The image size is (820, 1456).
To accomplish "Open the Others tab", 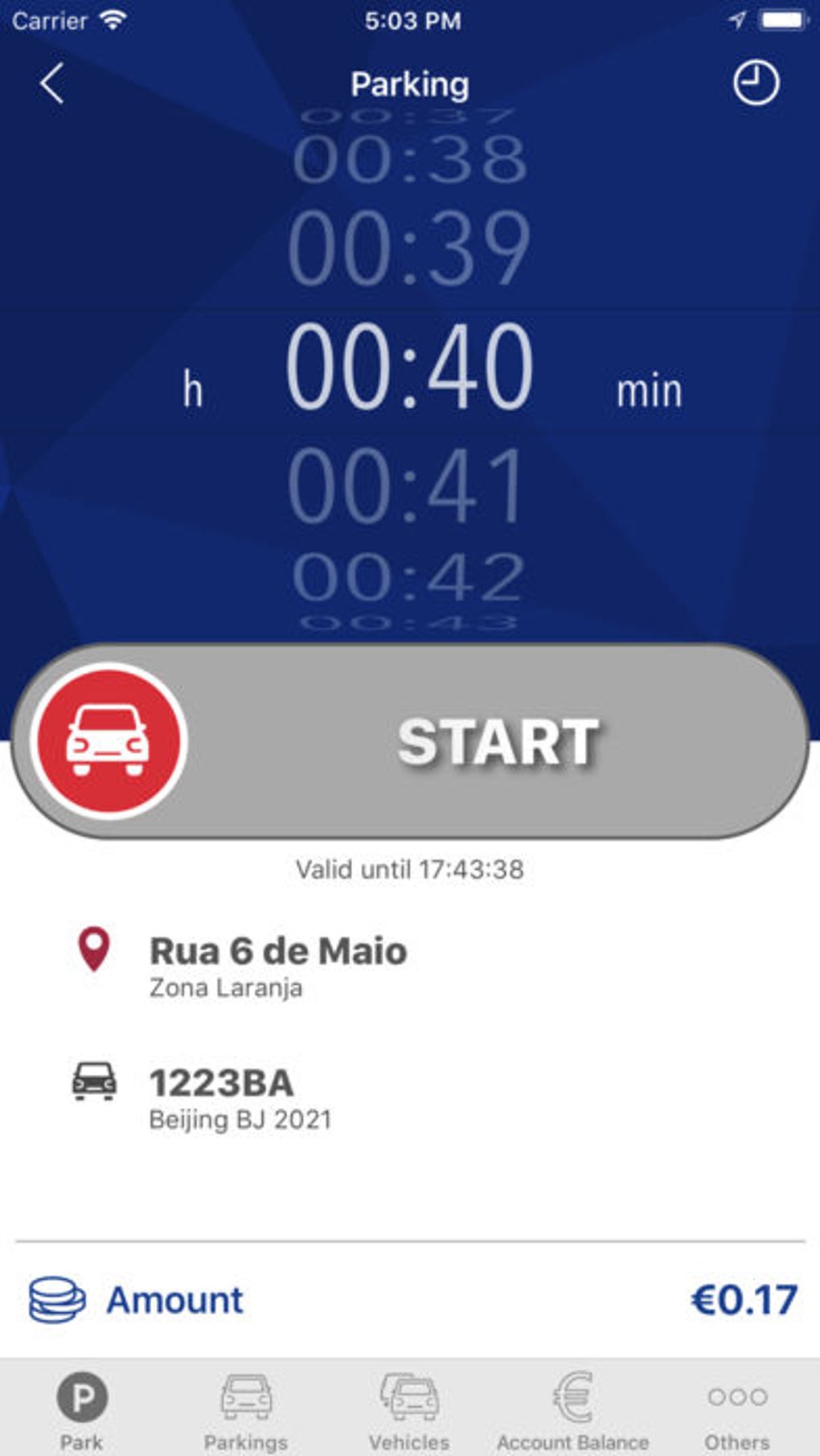I will tap(736, 1410).
